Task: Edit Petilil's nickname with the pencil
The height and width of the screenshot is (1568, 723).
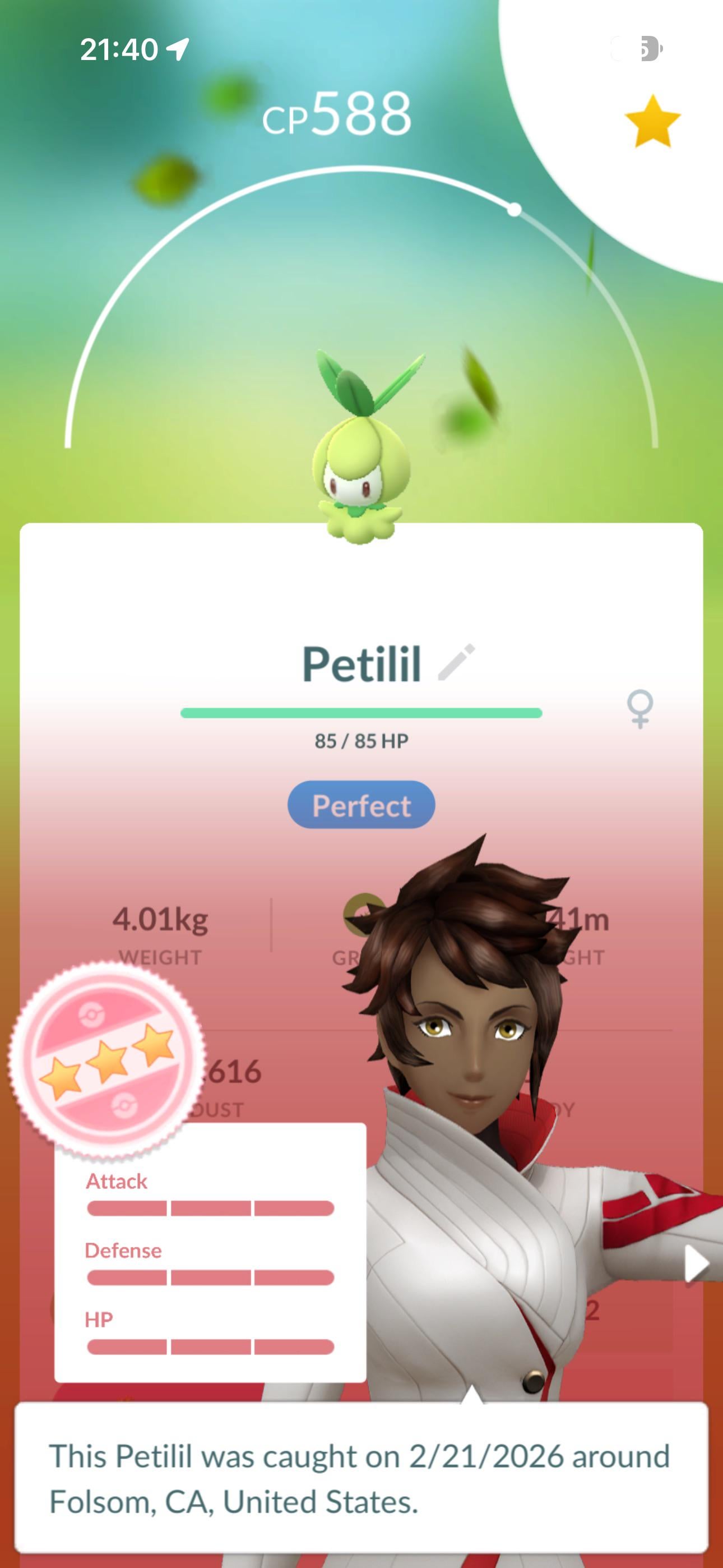Action: [x=456, y=662]
